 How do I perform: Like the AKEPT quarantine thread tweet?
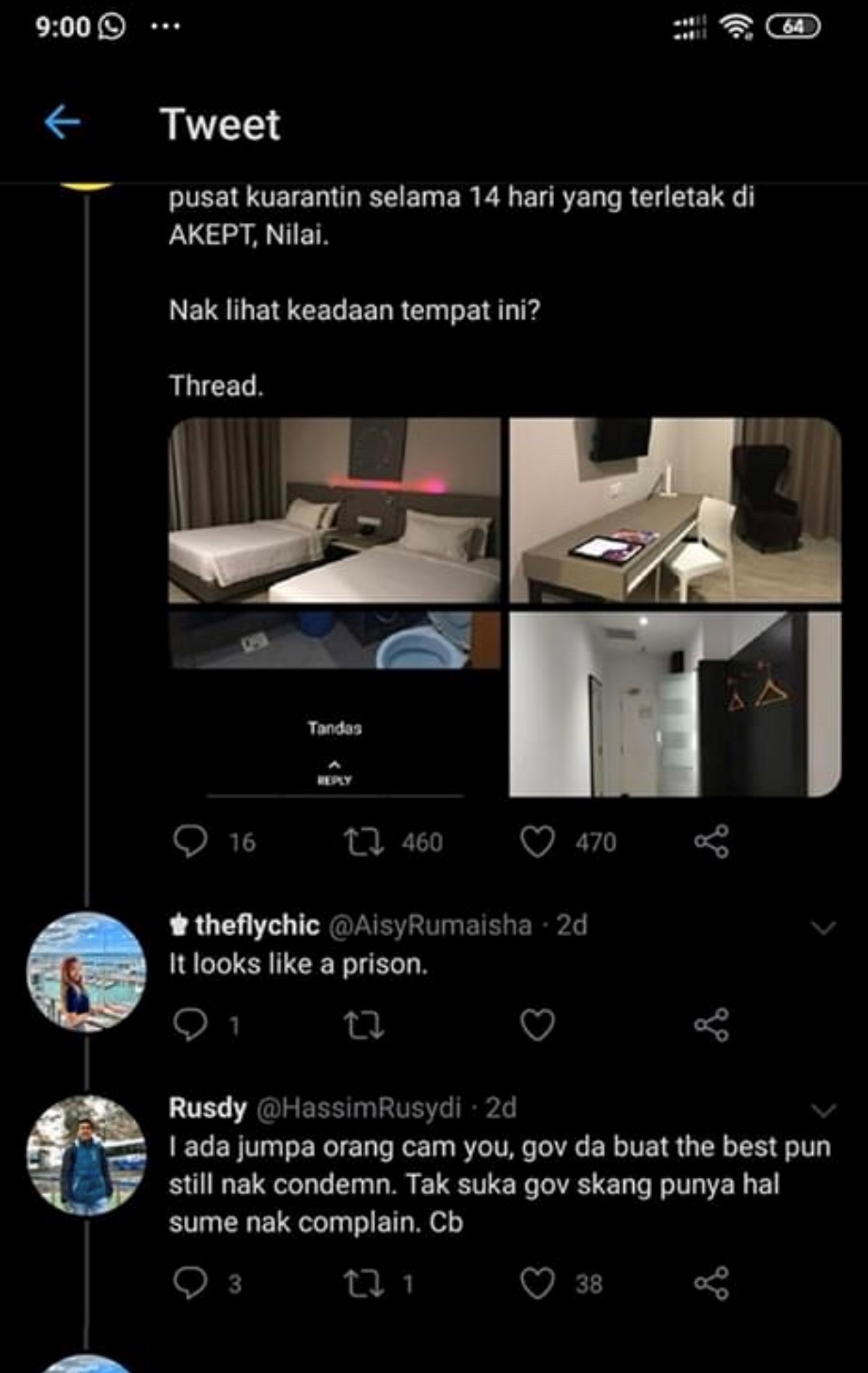click(x=537, y=842)
